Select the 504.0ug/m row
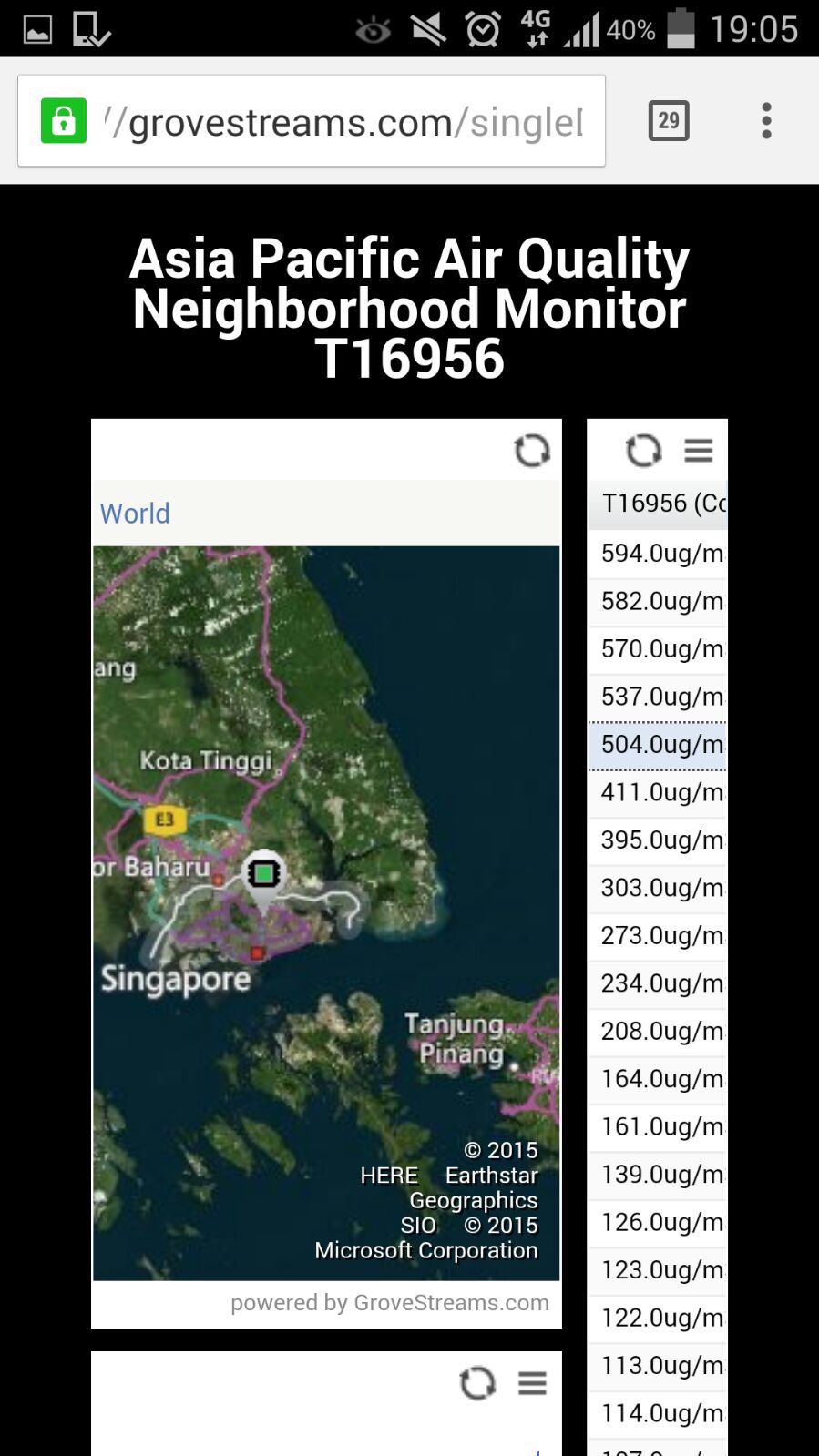The width and height of the screenshot is (819, 1456). pyautogui.click(x=660, y=745)
